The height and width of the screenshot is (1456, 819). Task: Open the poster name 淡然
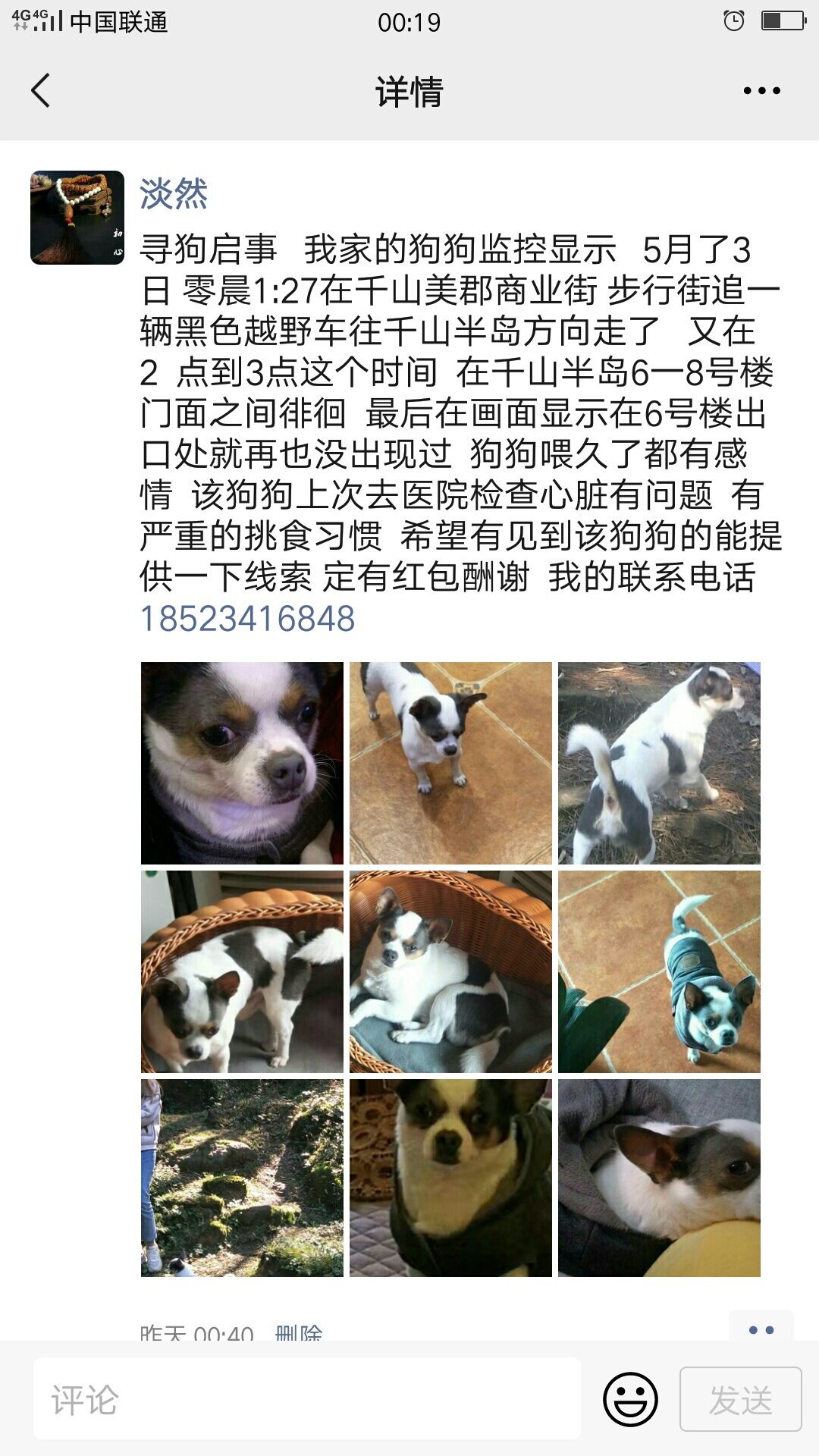coord(174,194)
